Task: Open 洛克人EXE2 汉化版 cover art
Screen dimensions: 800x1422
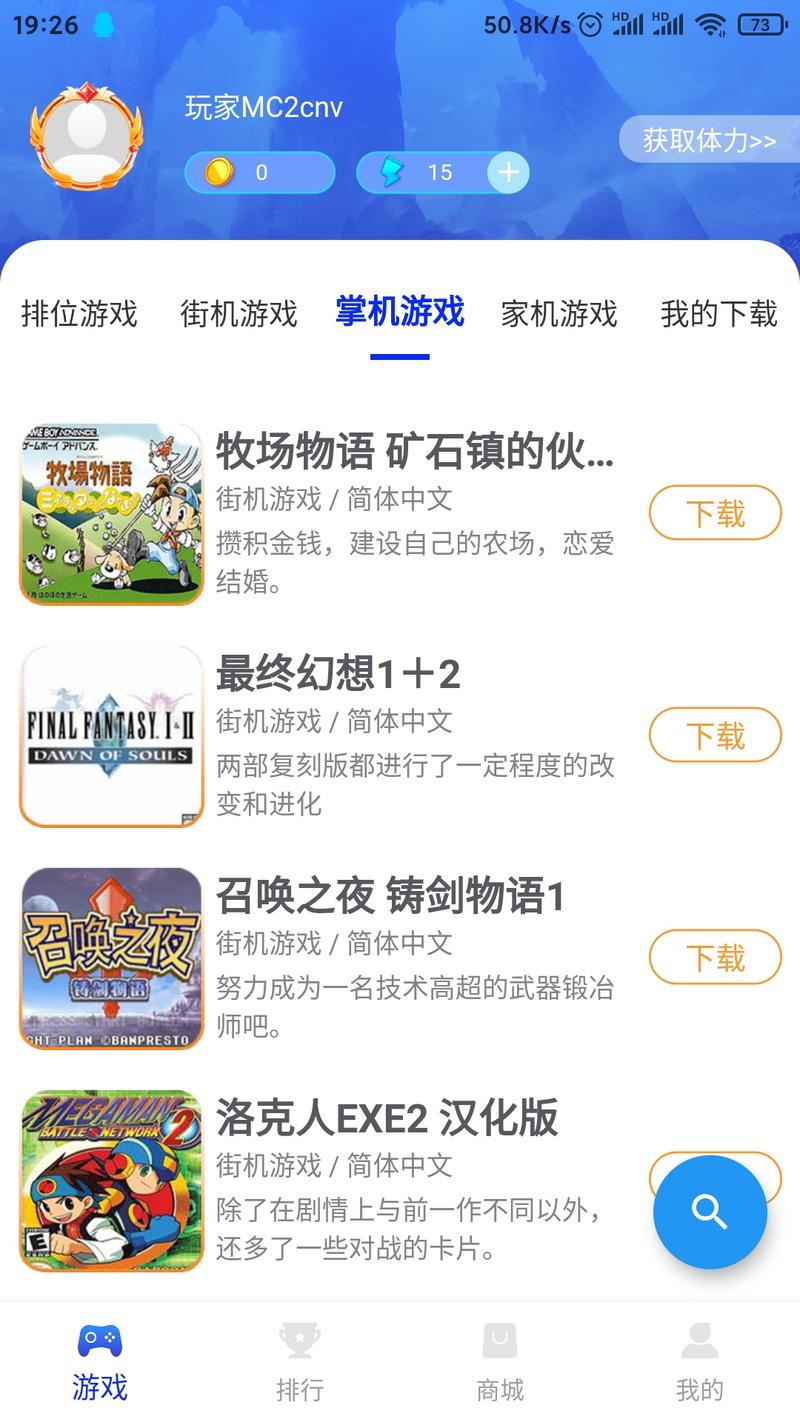Action: pos(111,1180)
